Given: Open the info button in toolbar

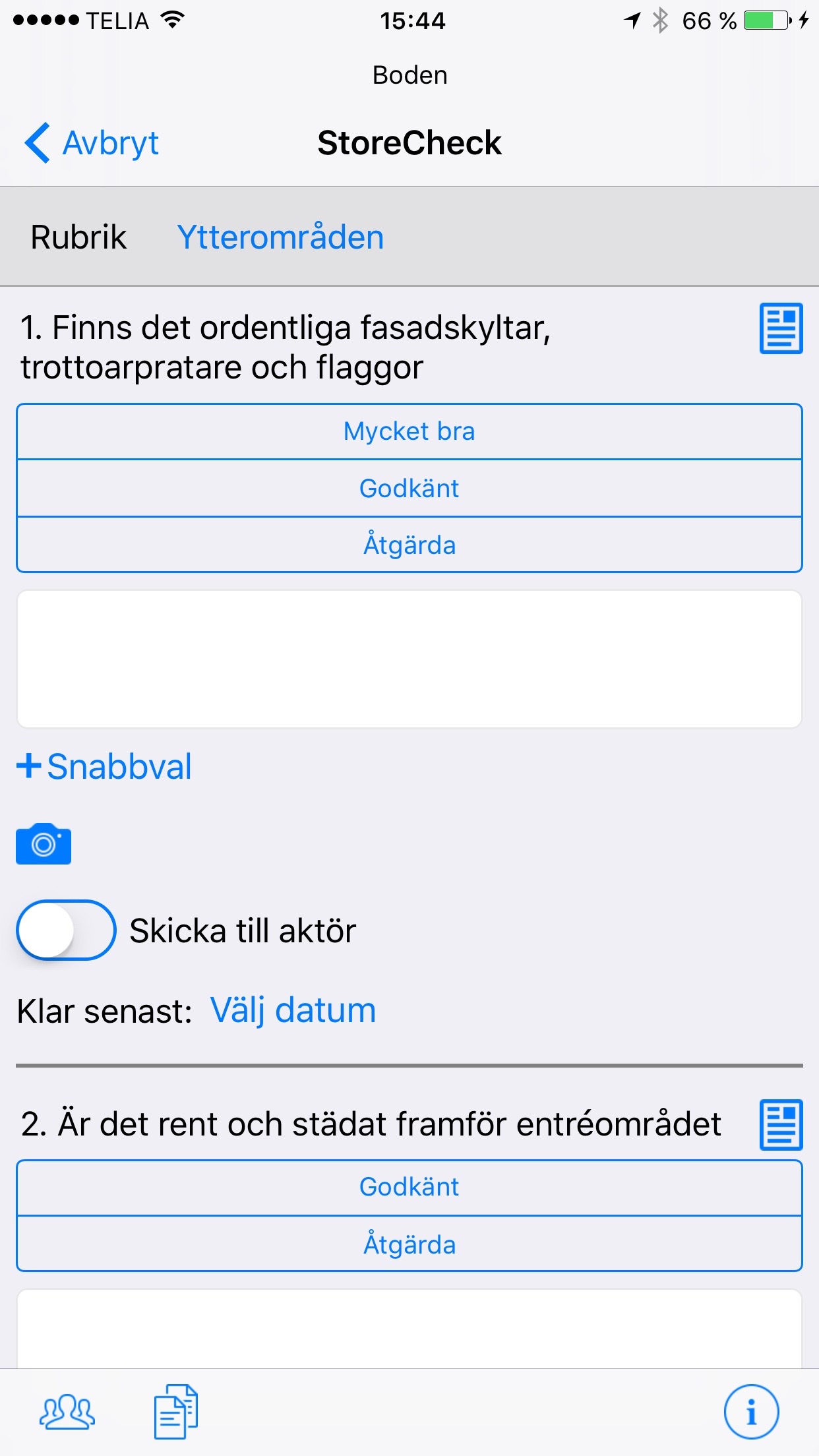Looking at the screenshot, I should (x=751, y=1412).
